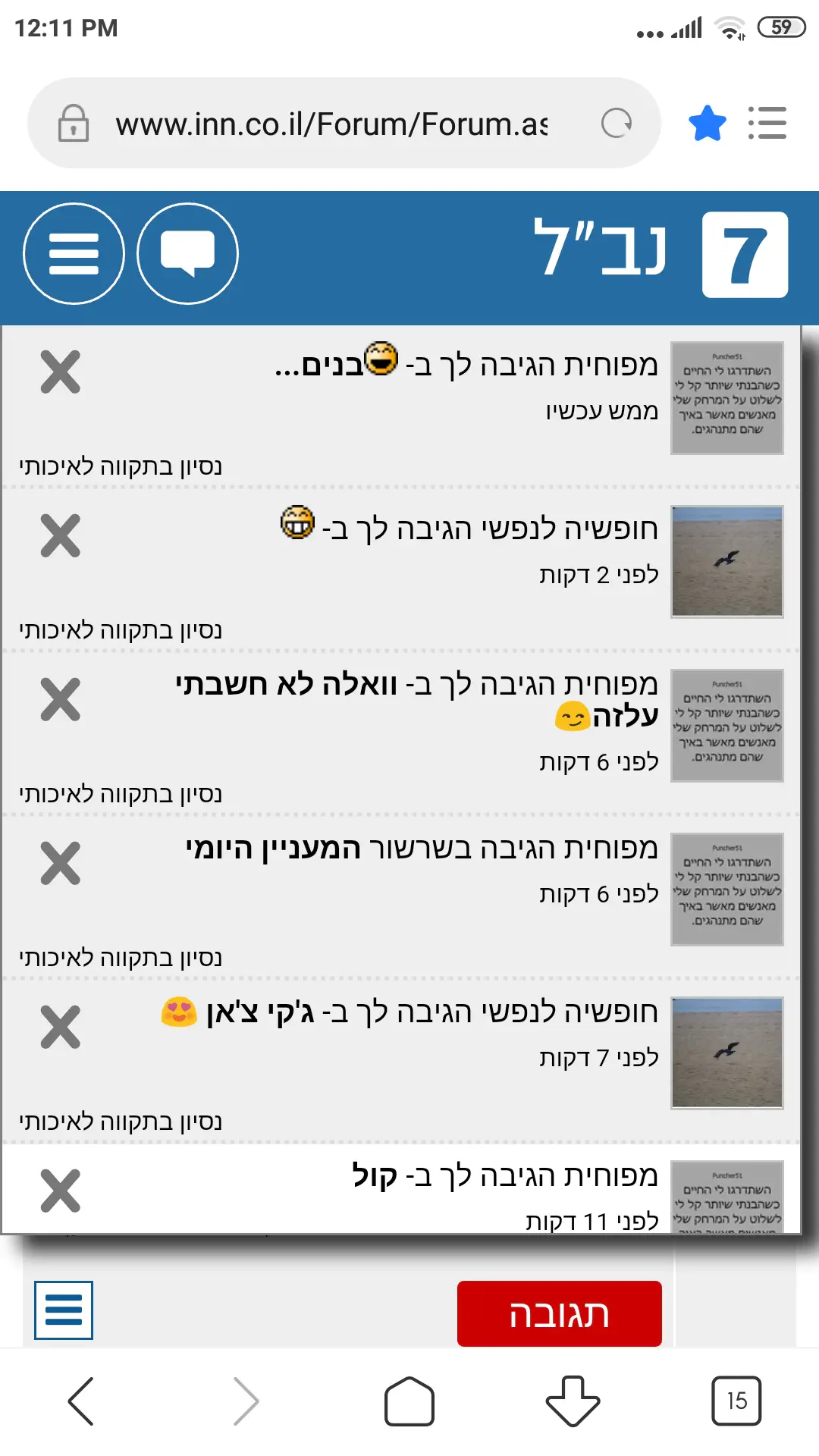The height and width of the screenshot is (1456, 819).
Task: Reload the page in the address bar
Action: tap(617, 123)
